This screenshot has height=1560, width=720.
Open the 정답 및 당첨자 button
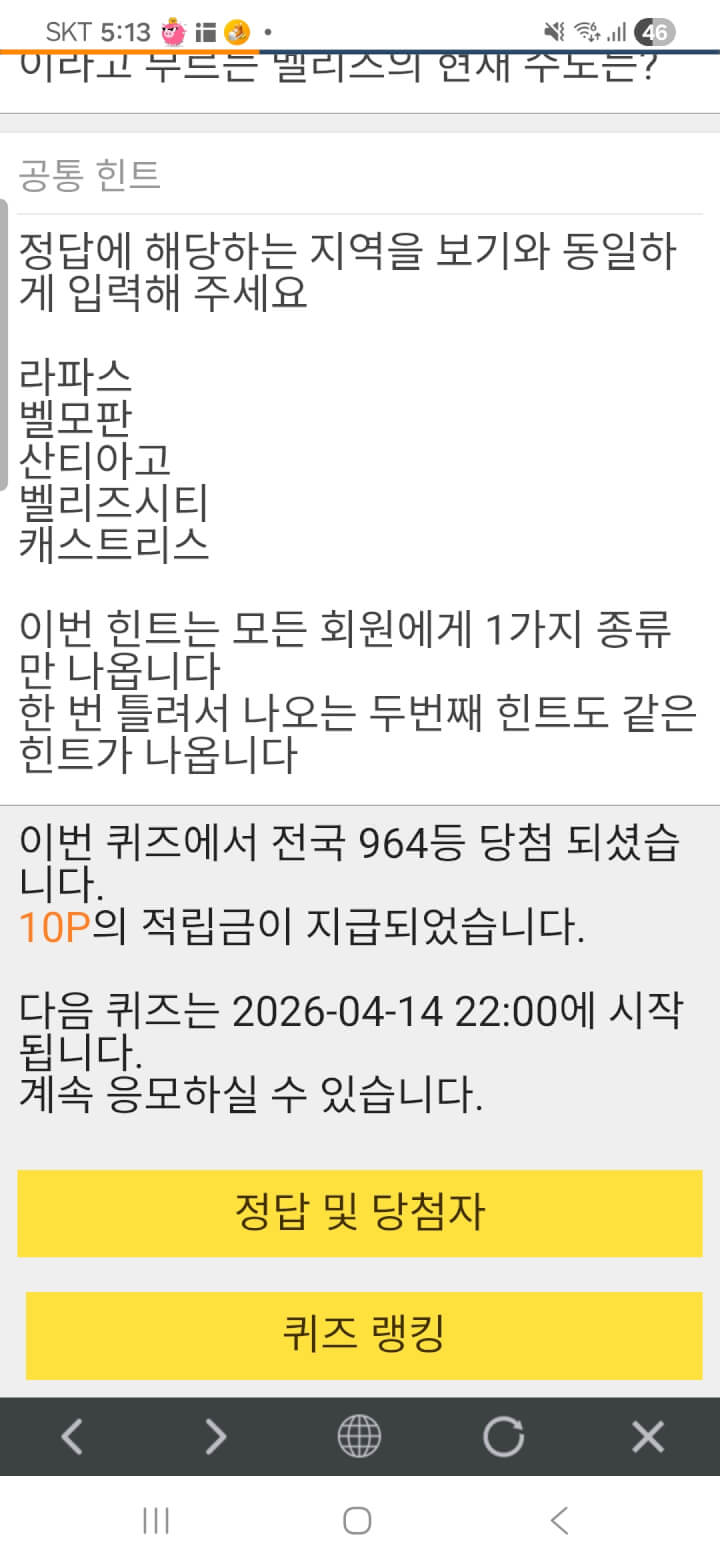[360, 1213]
